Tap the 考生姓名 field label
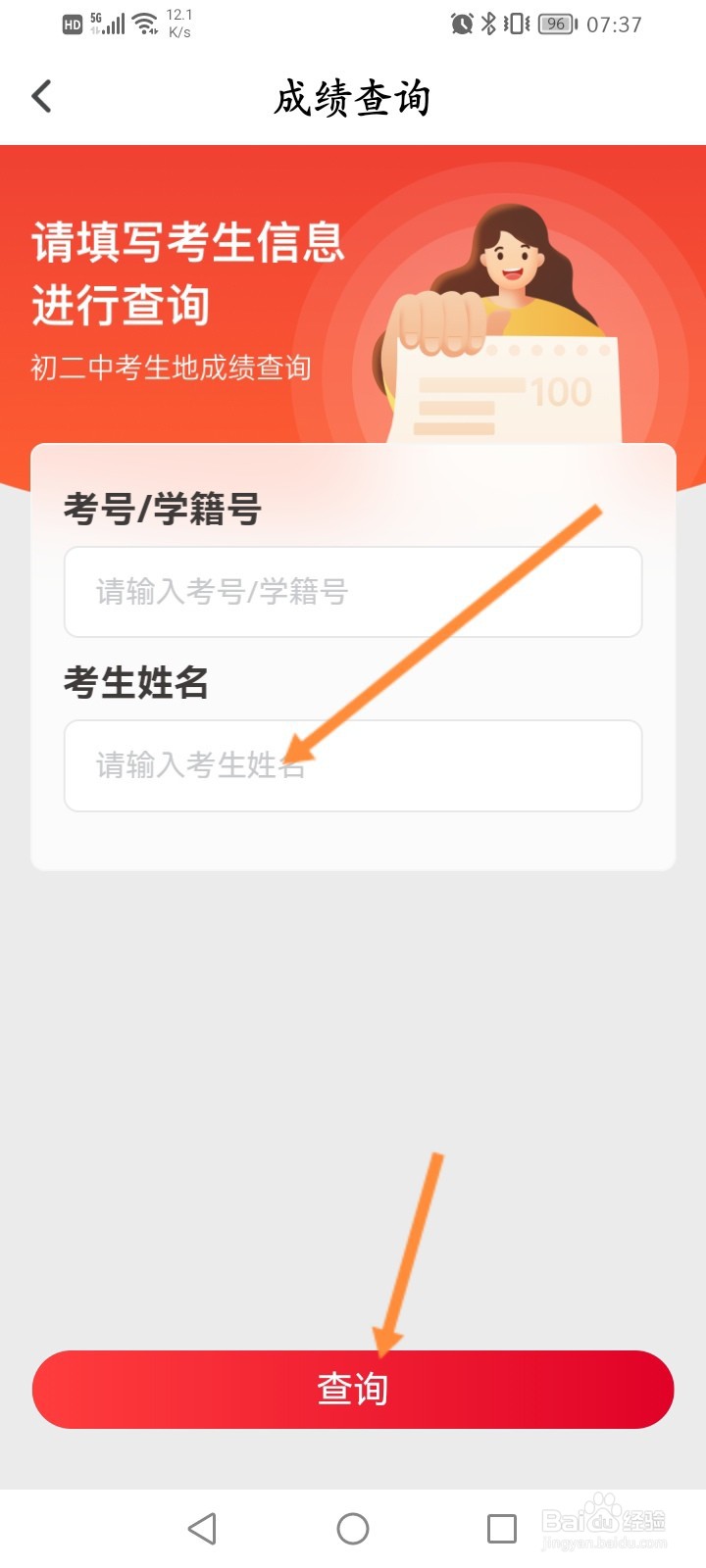 tap(139, 683)
